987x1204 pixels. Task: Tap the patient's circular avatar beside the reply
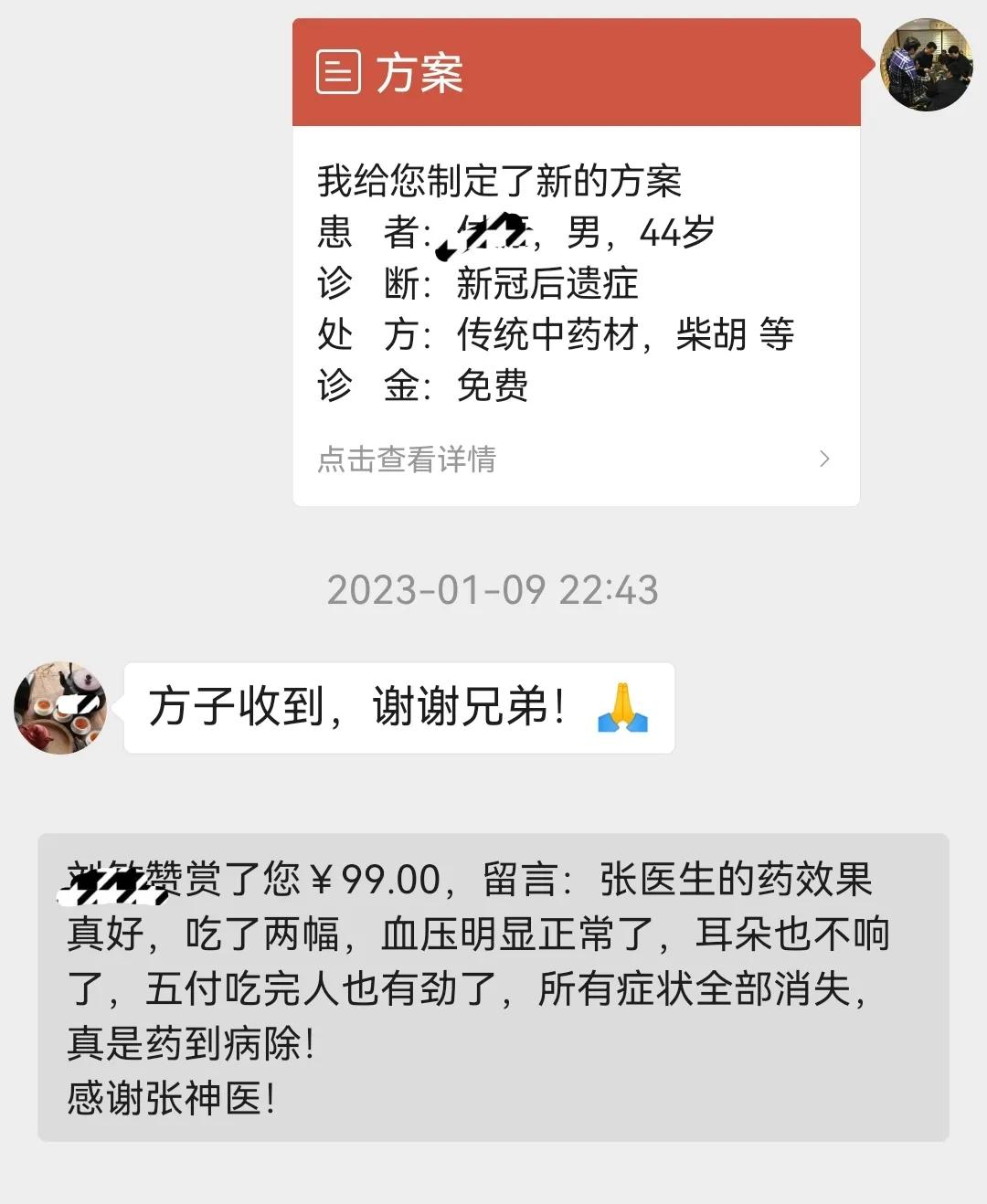pos(61,708)
